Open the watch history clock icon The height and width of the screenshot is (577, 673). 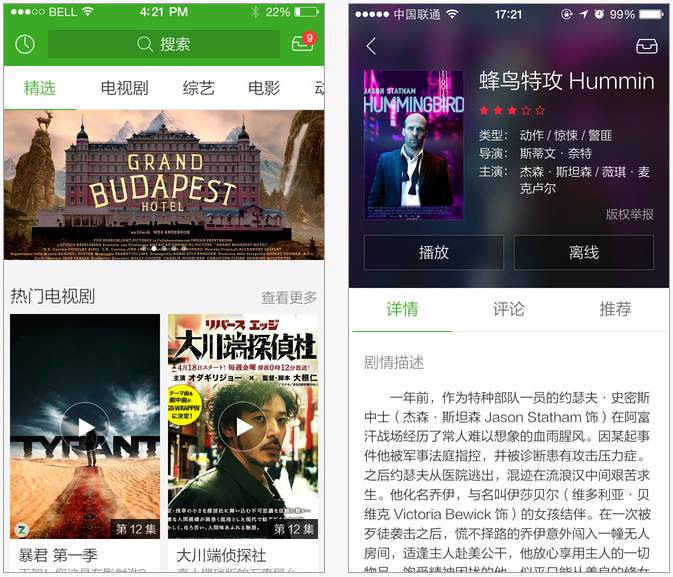coord(25,44)
